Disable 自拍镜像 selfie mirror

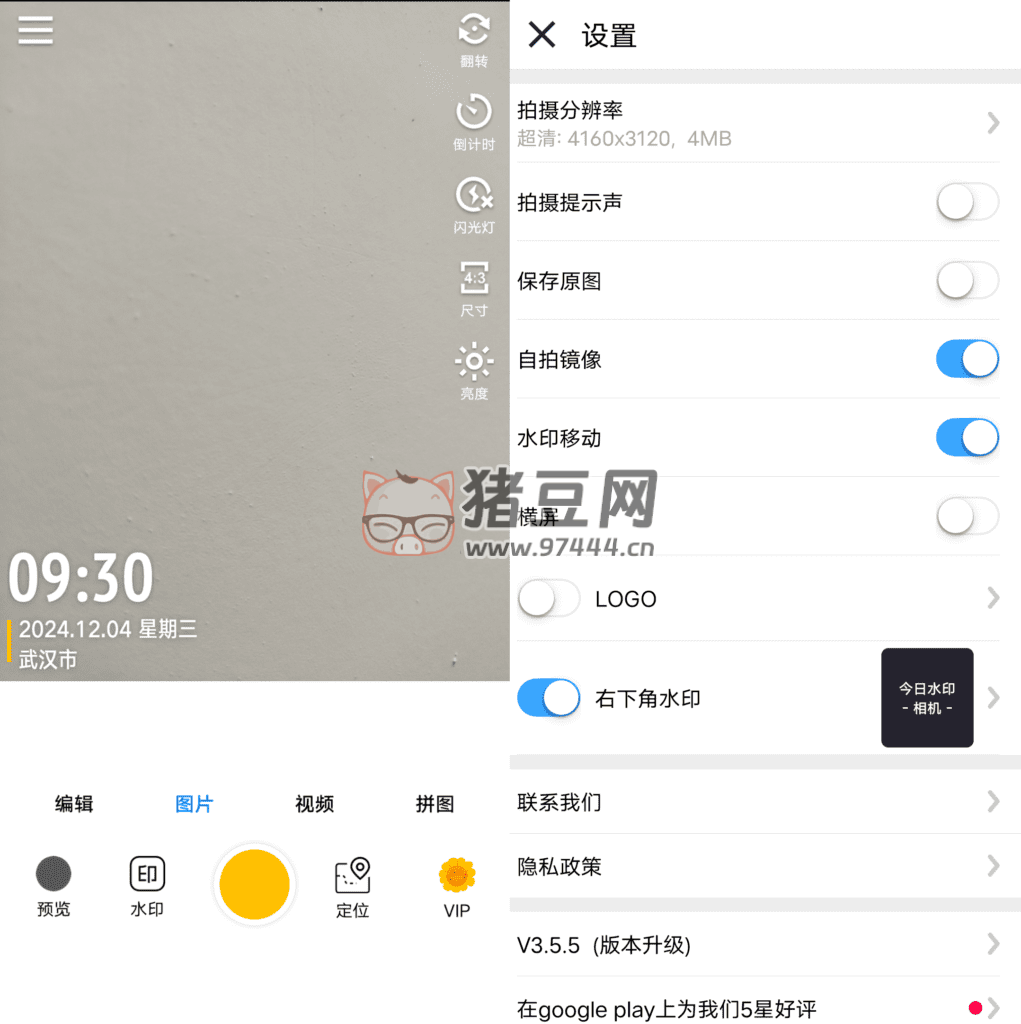[x=967, y=359]
